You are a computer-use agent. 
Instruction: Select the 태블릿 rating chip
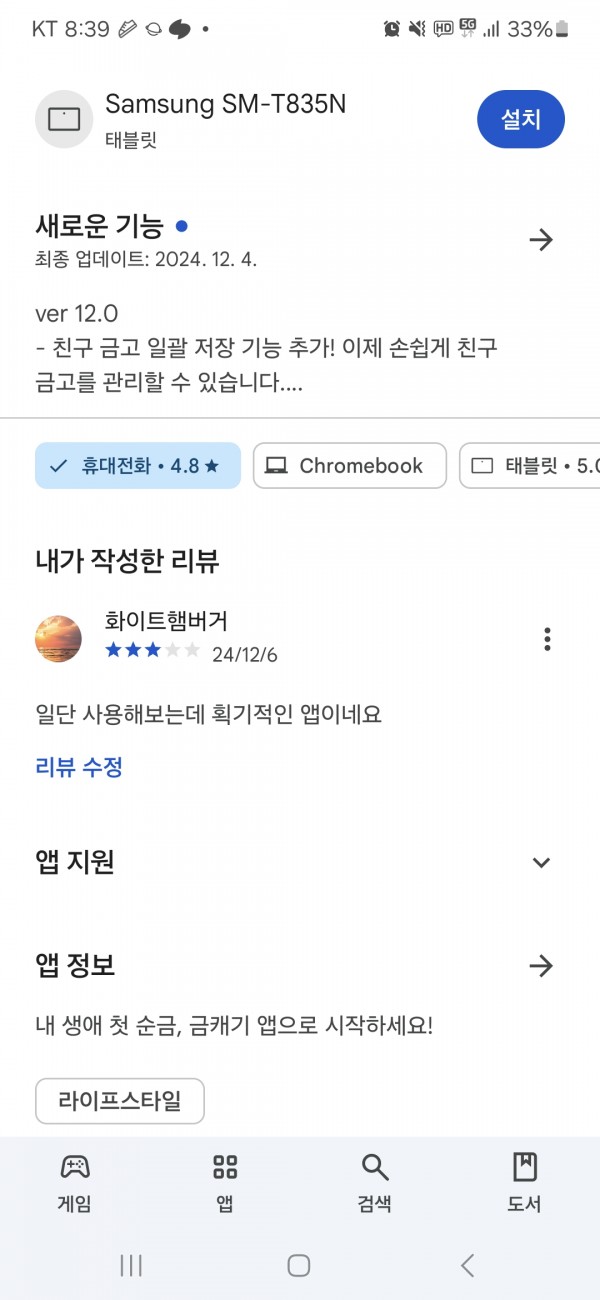click(x=530, y=466)
